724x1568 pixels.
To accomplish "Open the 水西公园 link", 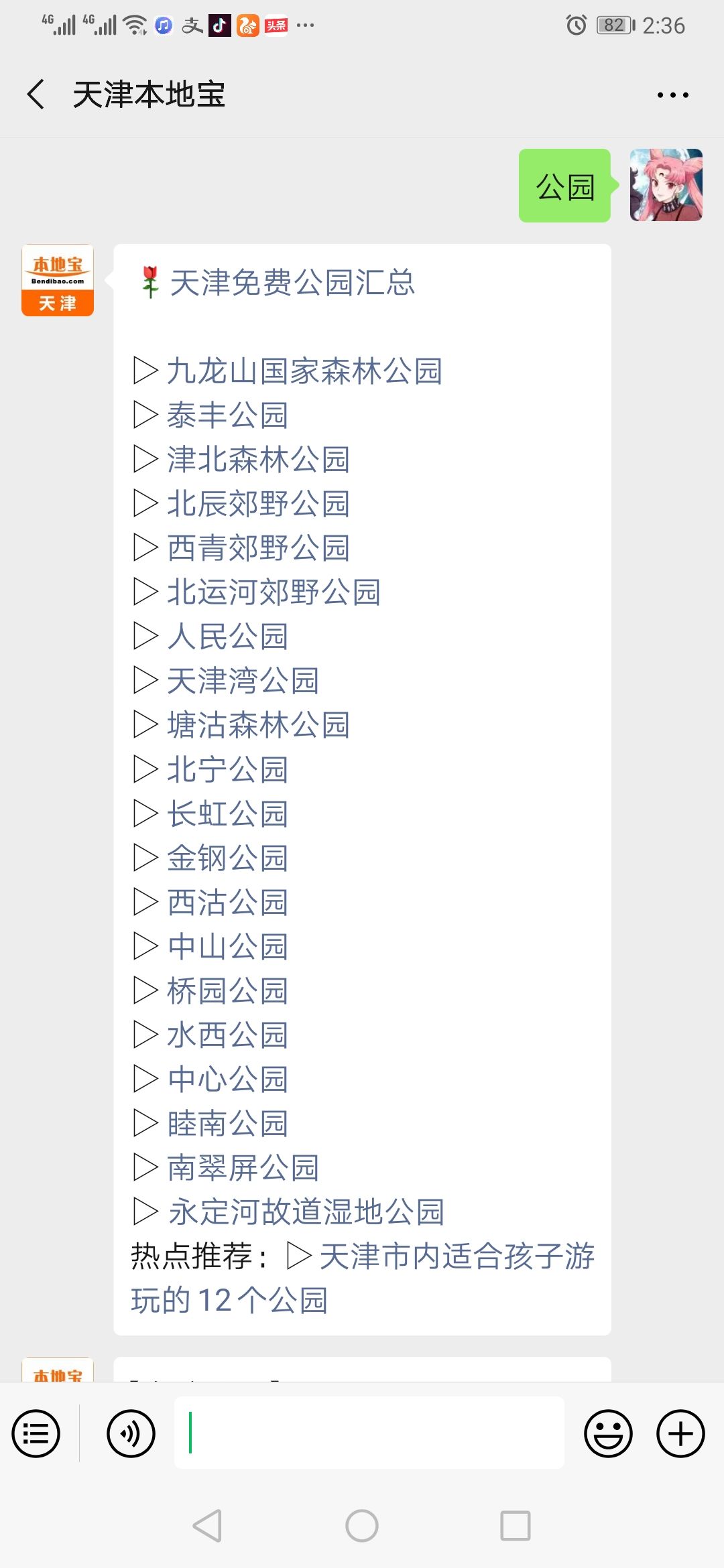I will pyautogui.click(x=227, y=1035).
